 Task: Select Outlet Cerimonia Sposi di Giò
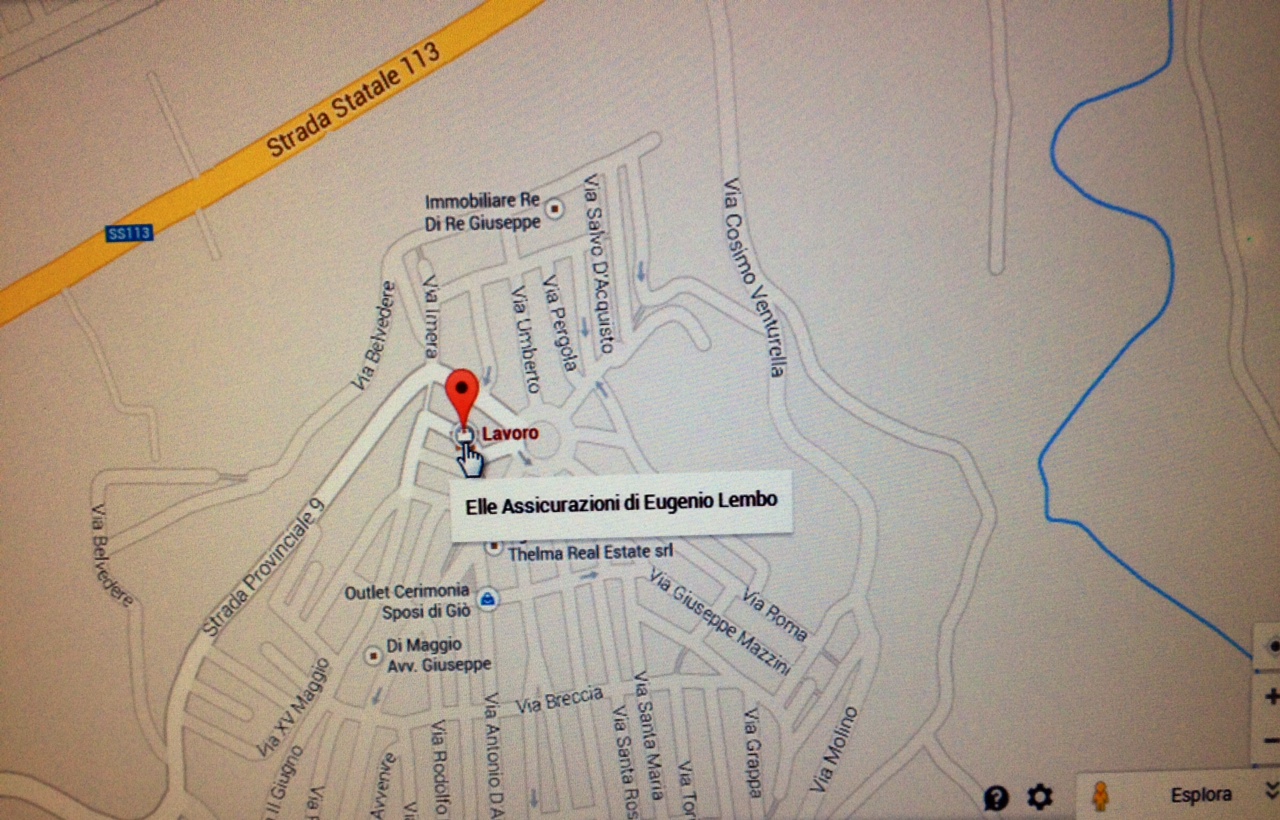487,599
